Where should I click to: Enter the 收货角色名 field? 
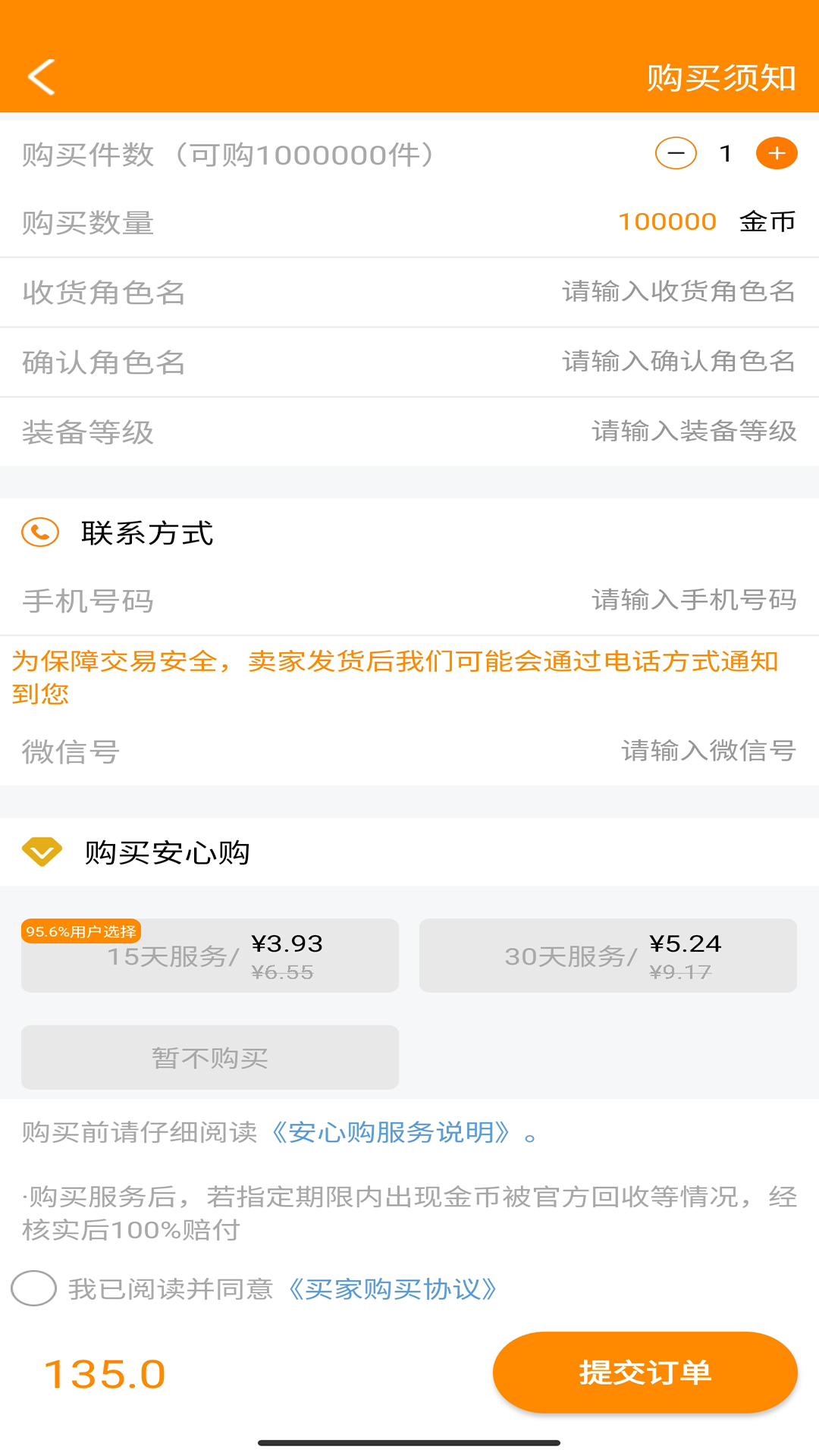pos(409,293)
